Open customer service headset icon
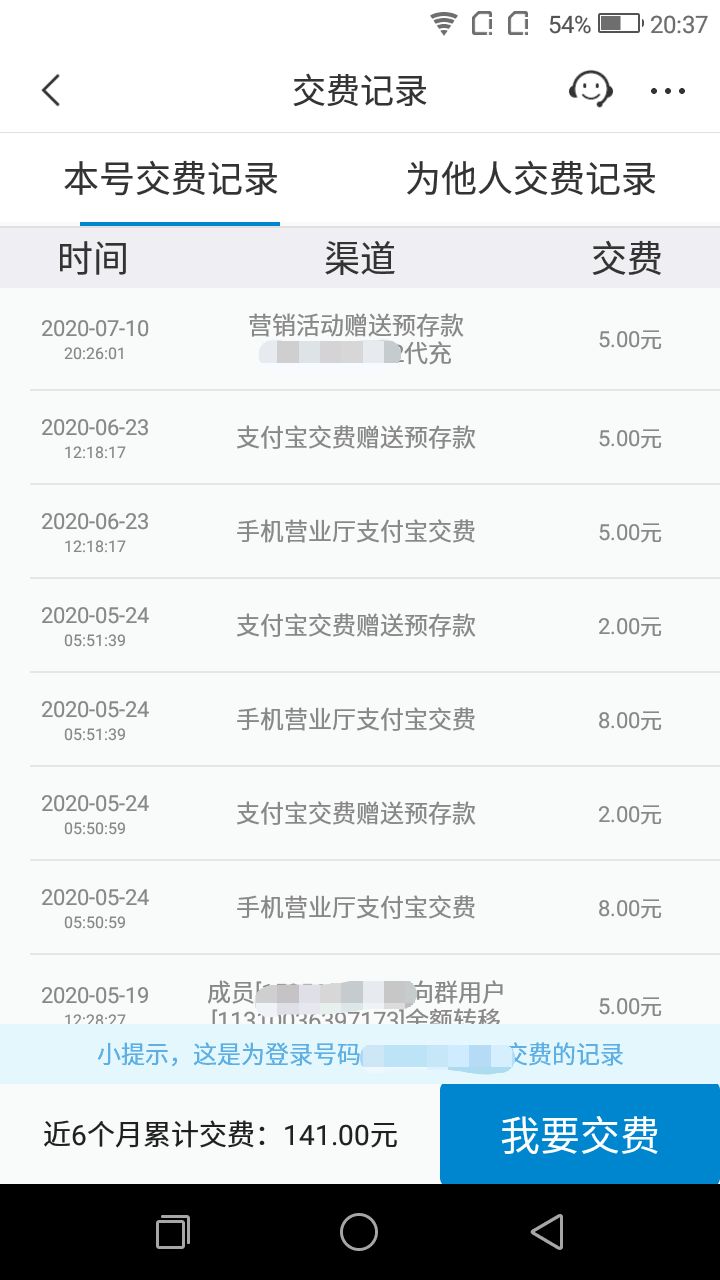720x1280 pixels. pos(590,90)
